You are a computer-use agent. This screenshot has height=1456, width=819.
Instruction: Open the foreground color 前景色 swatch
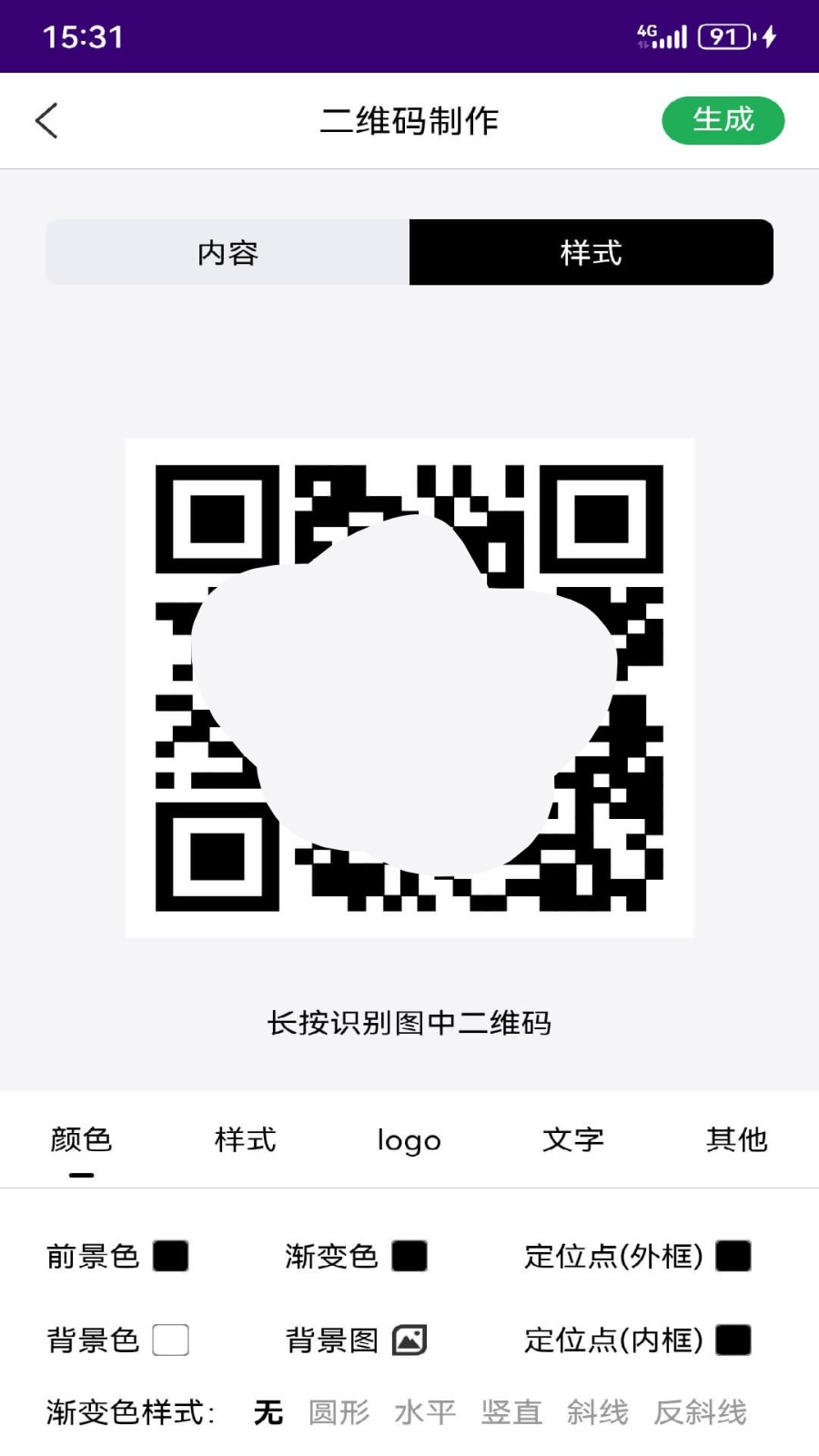[x=171, y=1256]
